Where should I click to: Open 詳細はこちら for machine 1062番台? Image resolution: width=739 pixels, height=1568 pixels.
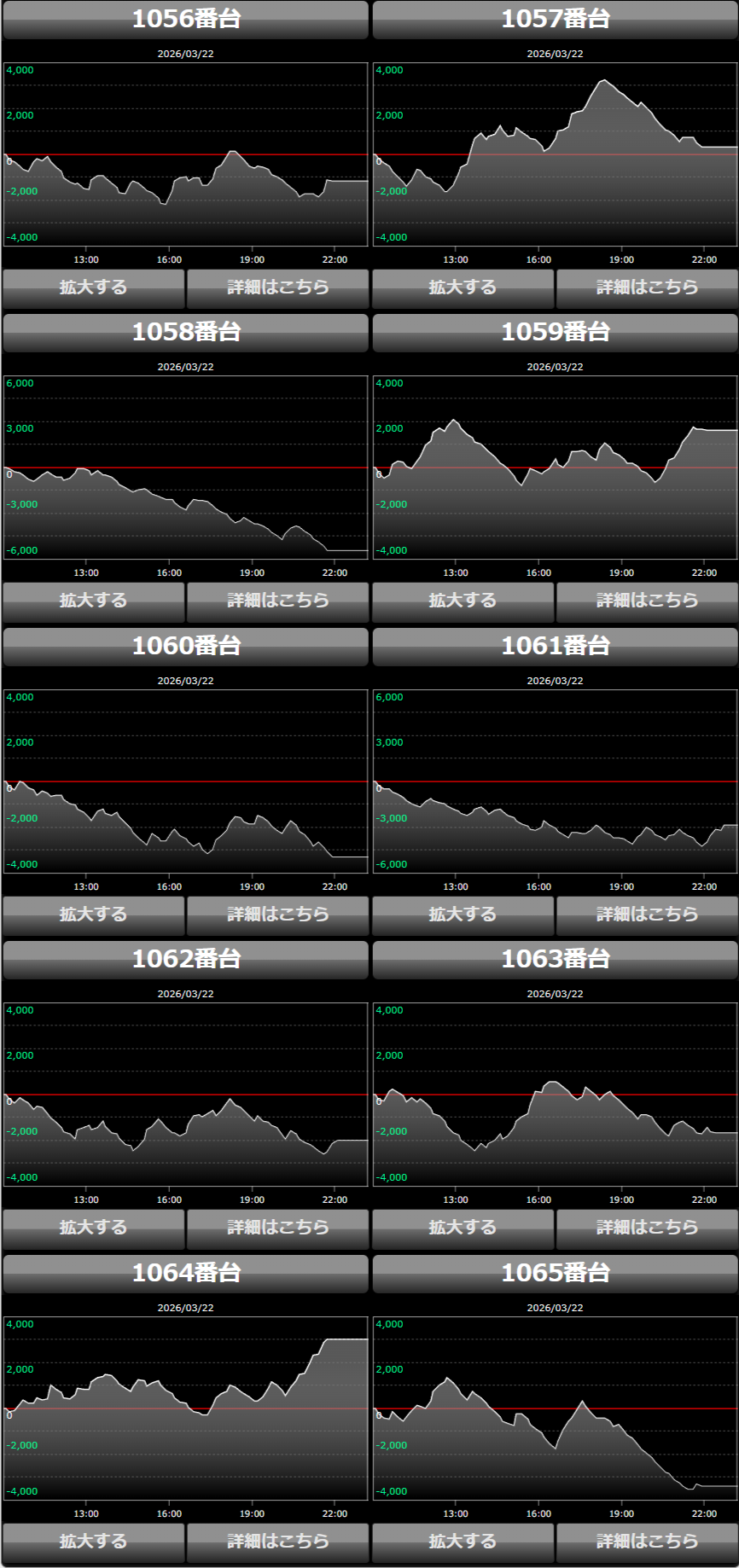coord(277,1228)
